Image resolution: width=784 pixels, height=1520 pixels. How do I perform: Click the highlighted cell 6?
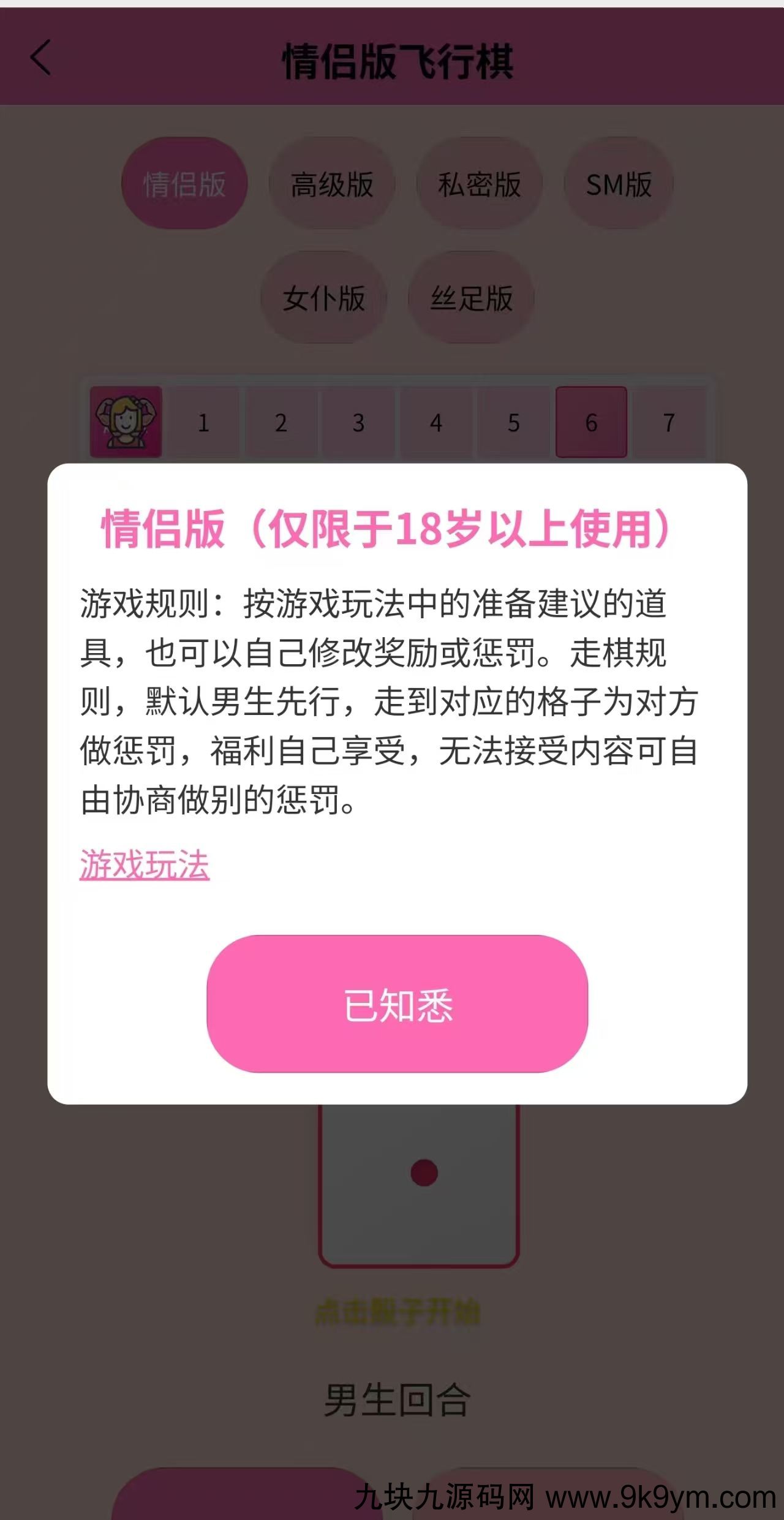591,423
